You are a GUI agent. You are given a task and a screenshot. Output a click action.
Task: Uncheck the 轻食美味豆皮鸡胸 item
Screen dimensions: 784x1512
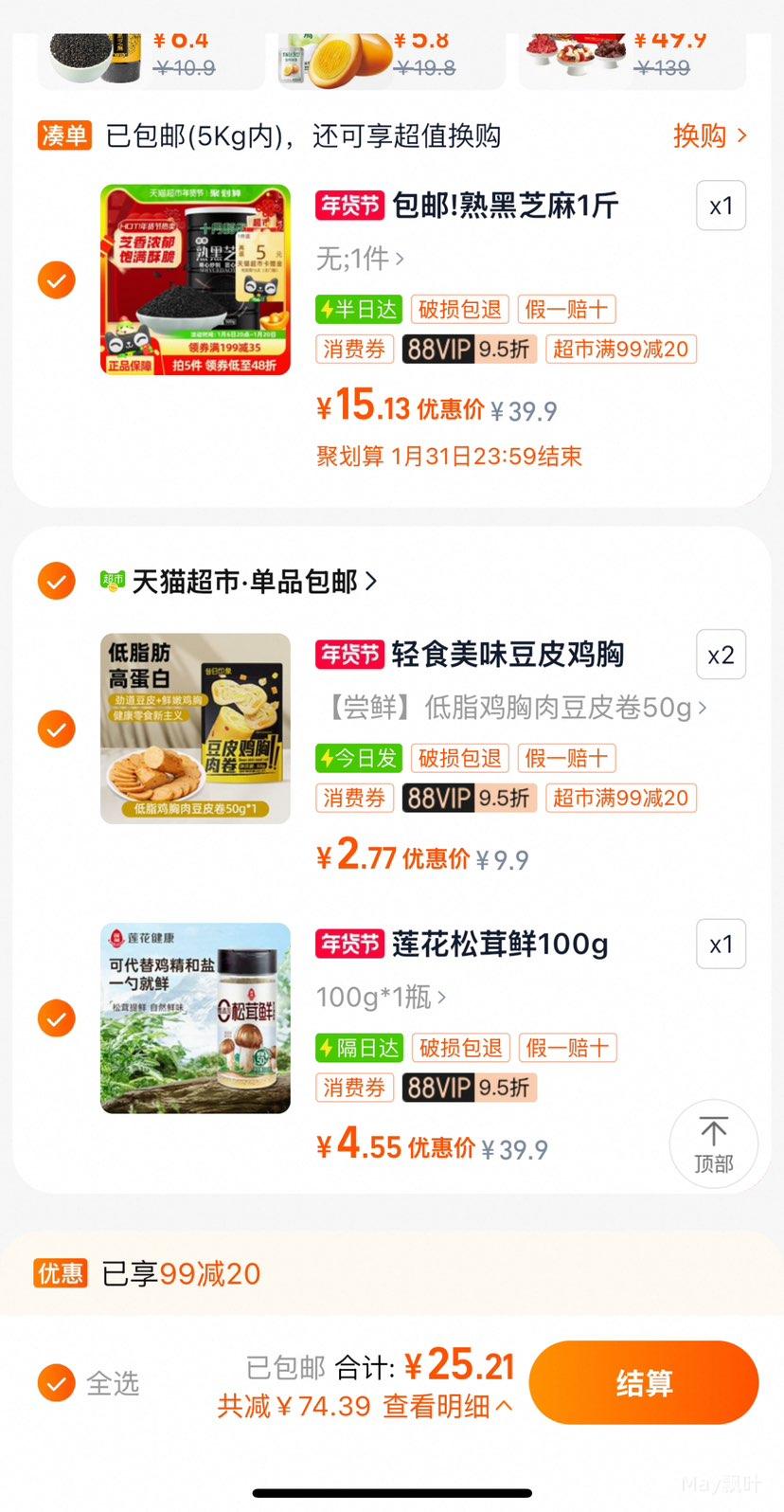pyautogui.click(x=57, y=729)
